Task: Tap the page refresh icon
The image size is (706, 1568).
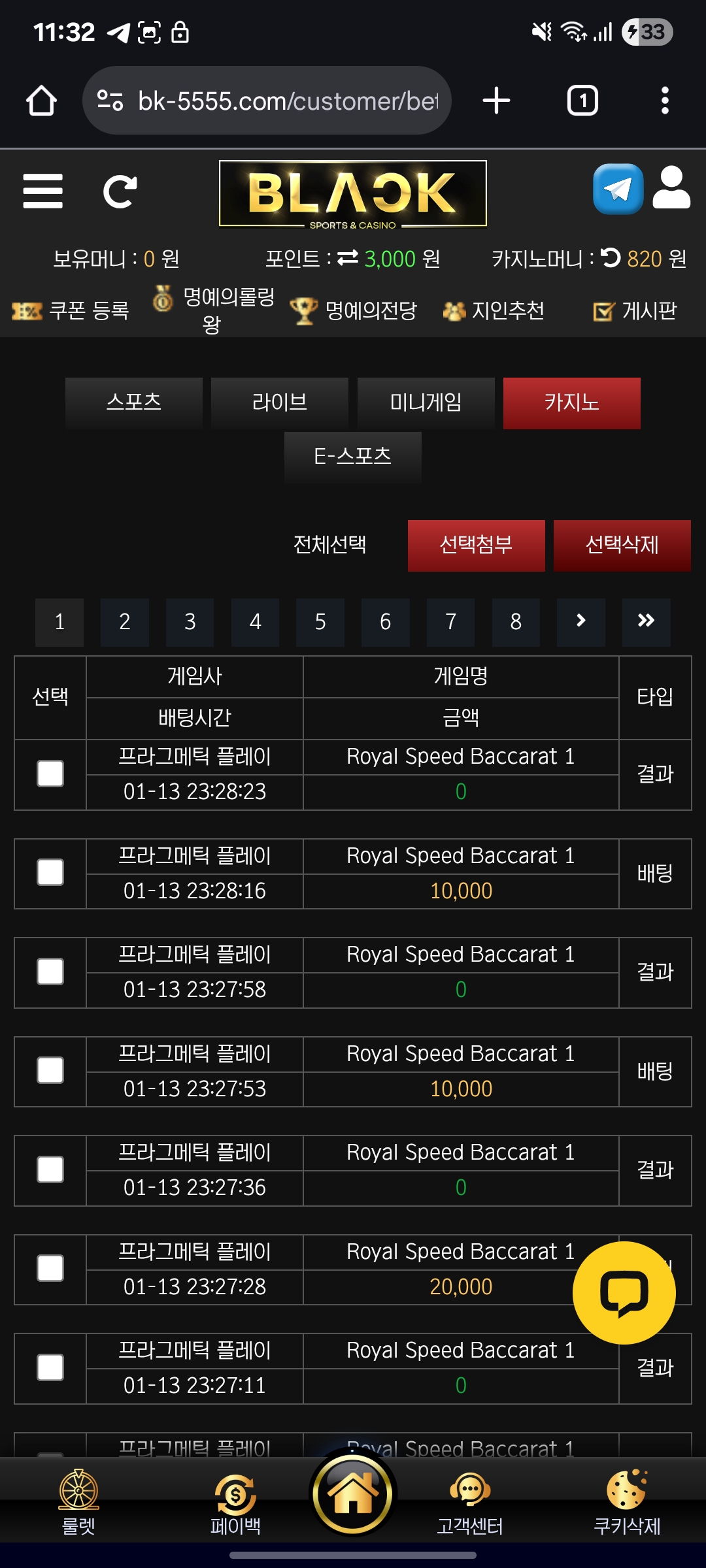Action: coord(120,191)
